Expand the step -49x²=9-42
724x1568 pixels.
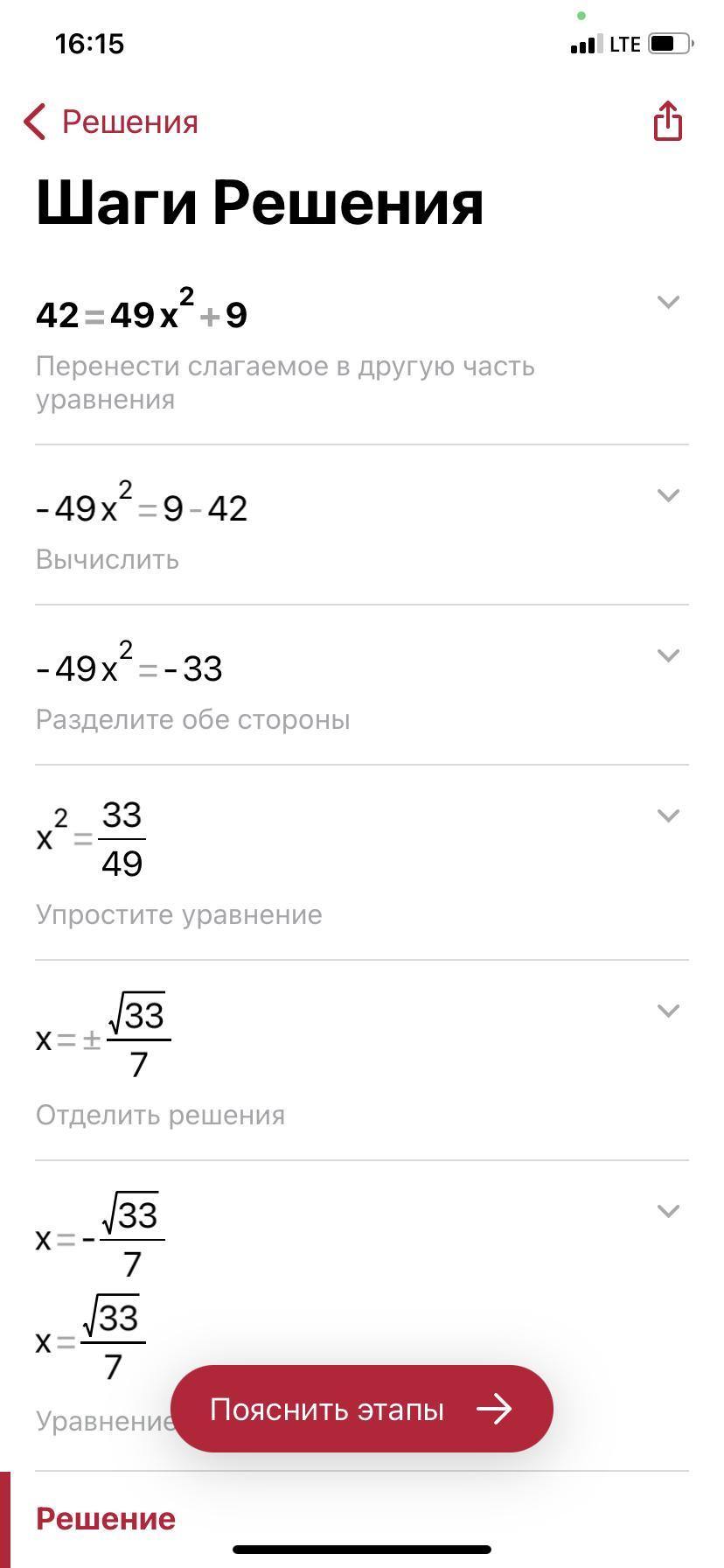click(668, 495)
